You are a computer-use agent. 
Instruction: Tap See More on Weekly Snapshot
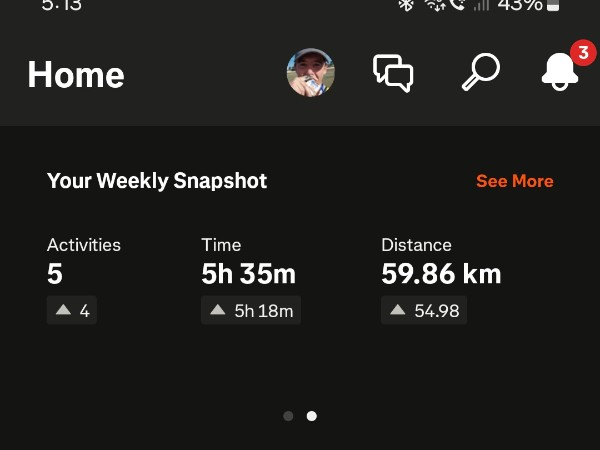coord(514,181)
